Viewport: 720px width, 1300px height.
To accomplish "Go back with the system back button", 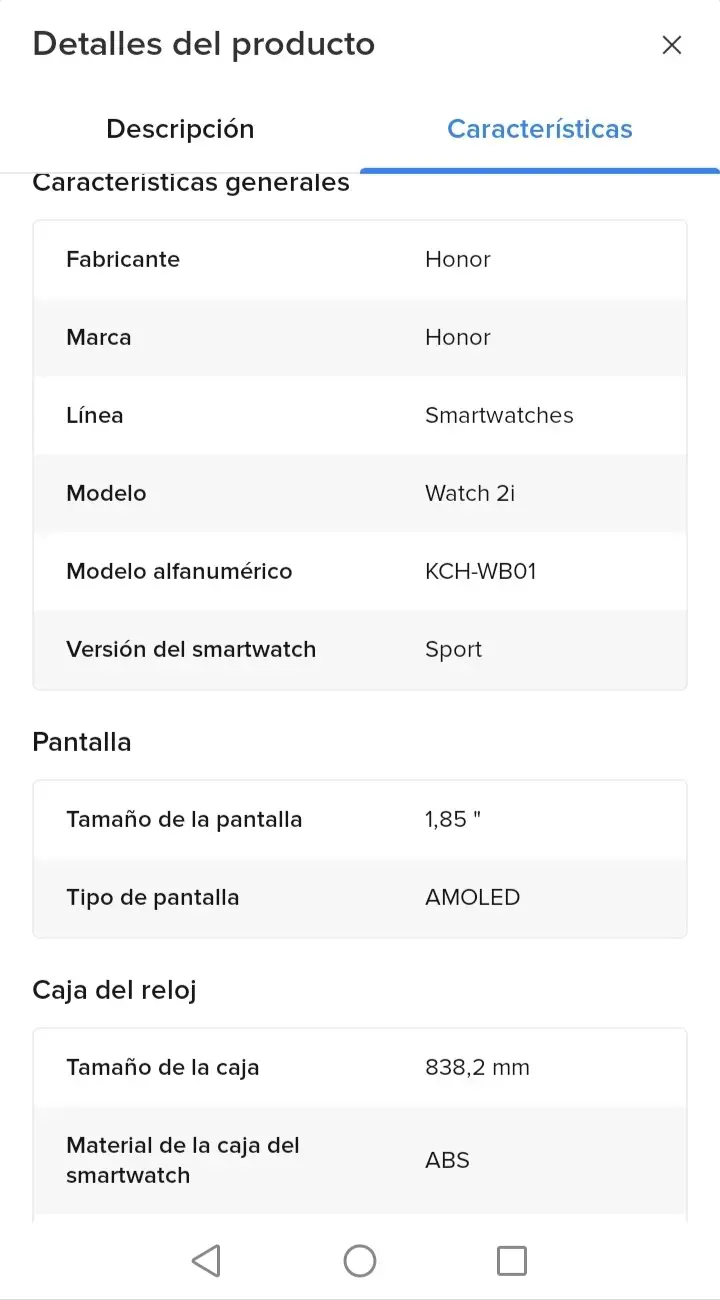I will point(206,1260).
